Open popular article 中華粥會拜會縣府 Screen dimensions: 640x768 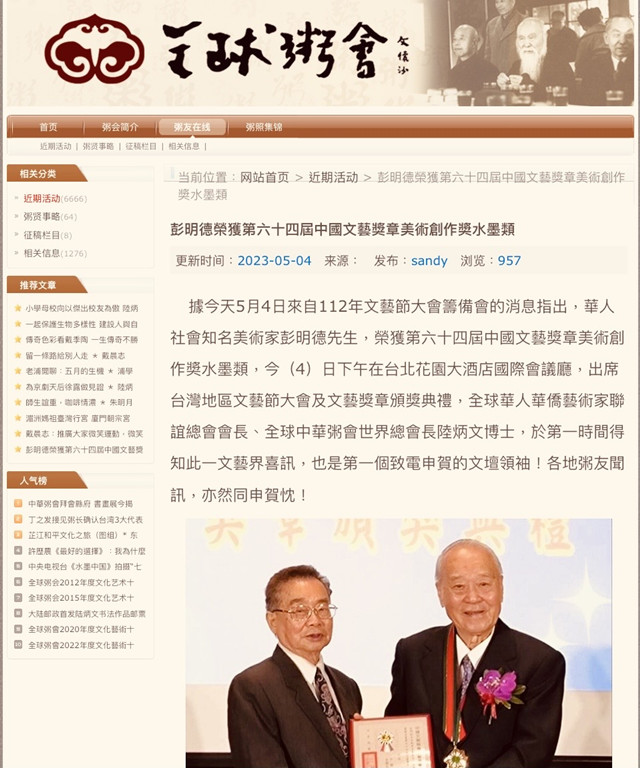[78, 504]
